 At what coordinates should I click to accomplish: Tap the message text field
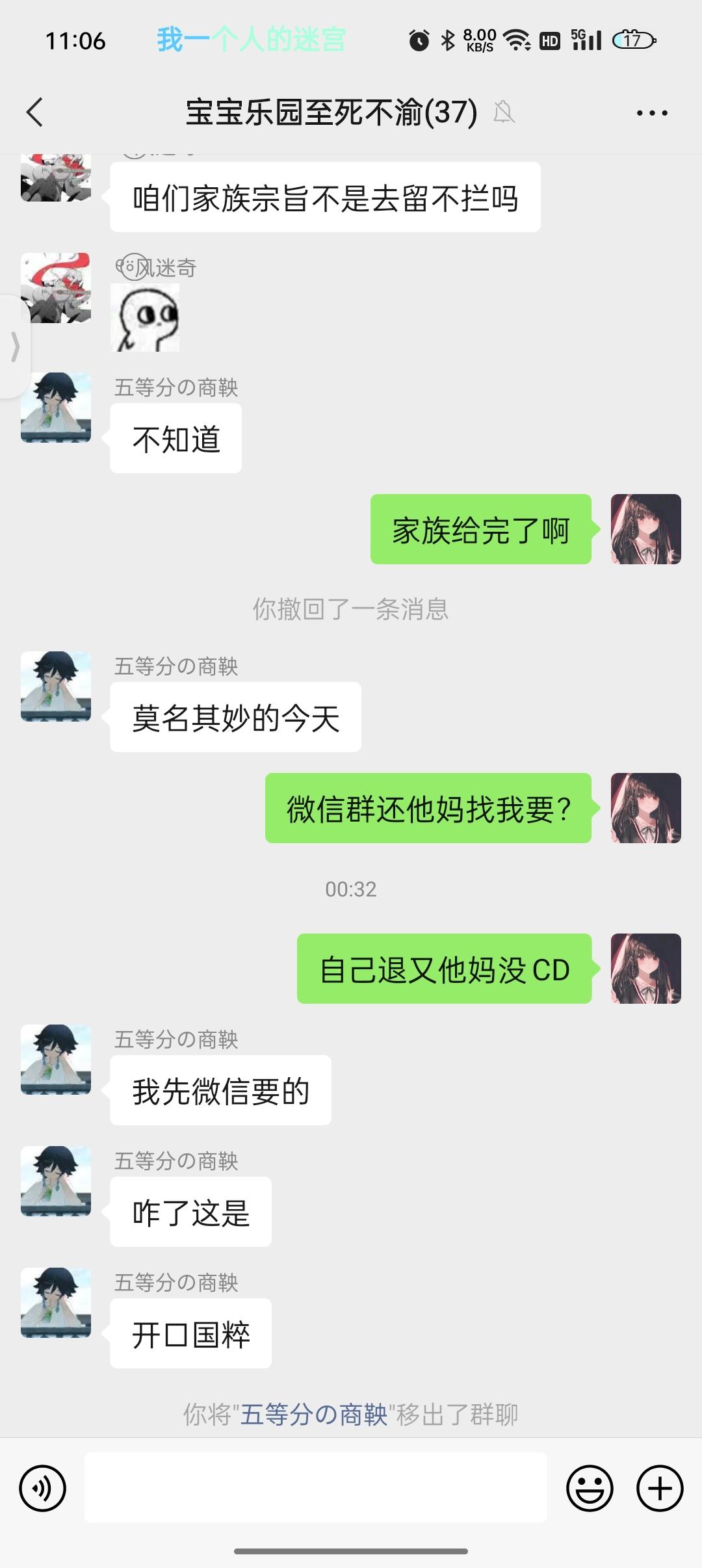315,1488
